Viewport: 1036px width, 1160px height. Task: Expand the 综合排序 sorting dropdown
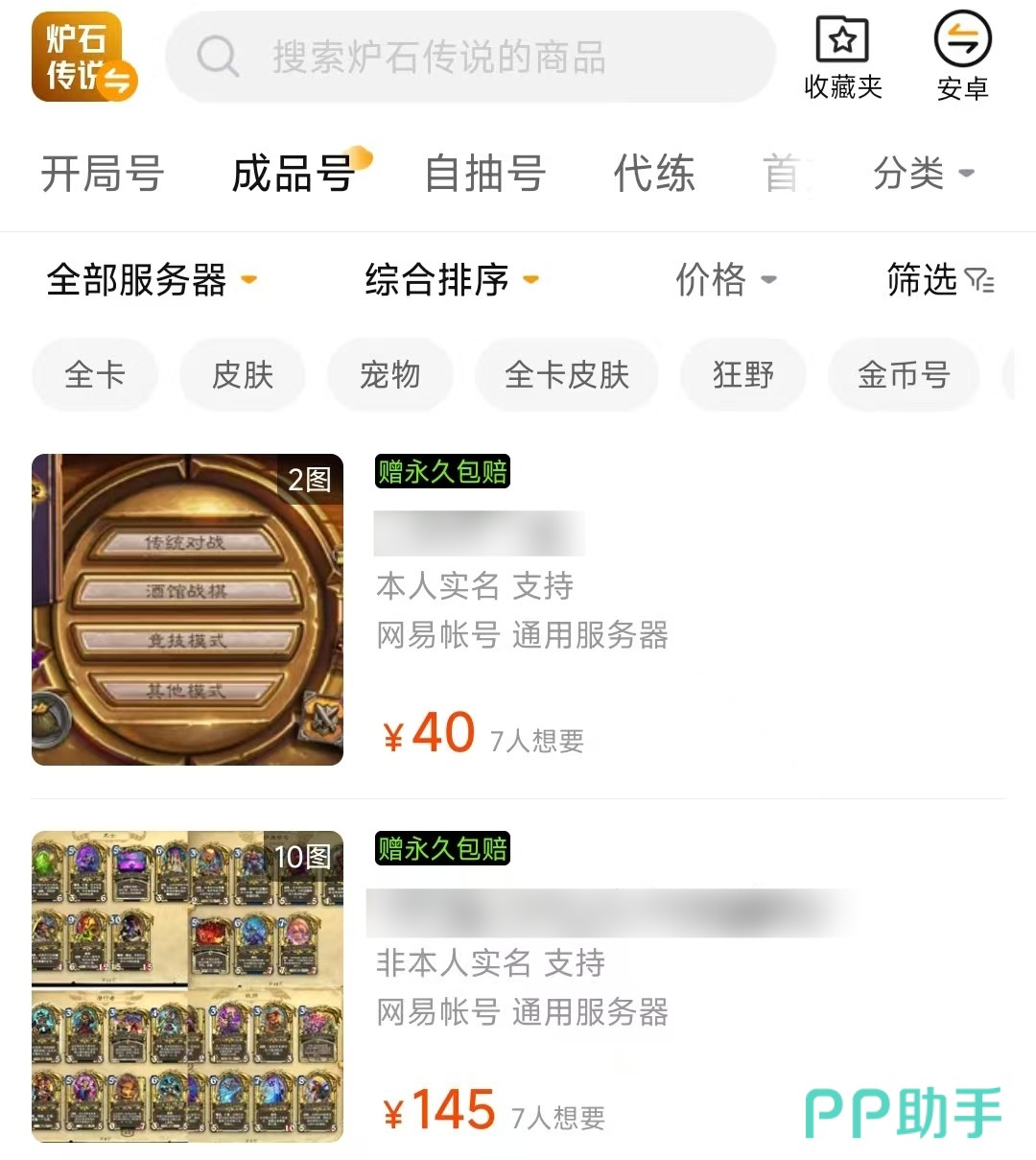pos(451,280)
